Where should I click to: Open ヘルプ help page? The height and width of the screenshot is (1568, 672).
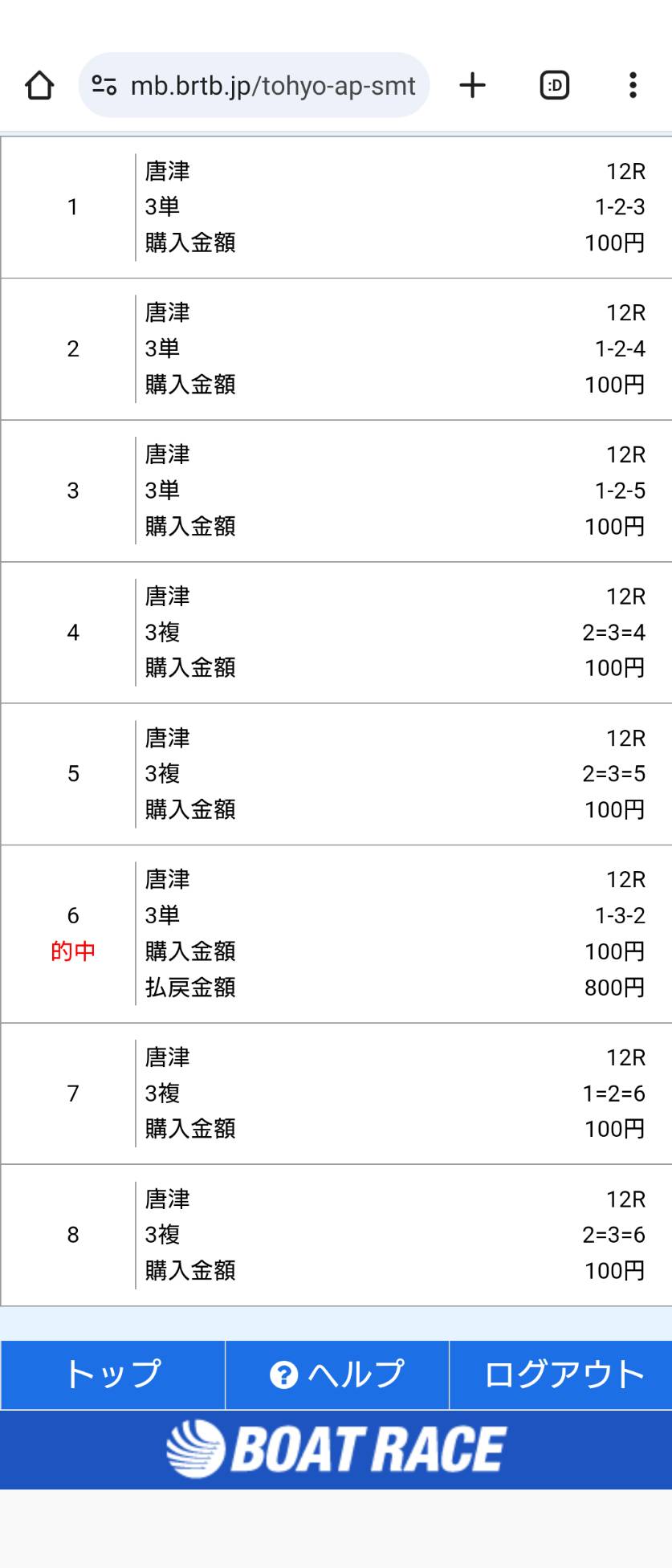point(337,1375)
